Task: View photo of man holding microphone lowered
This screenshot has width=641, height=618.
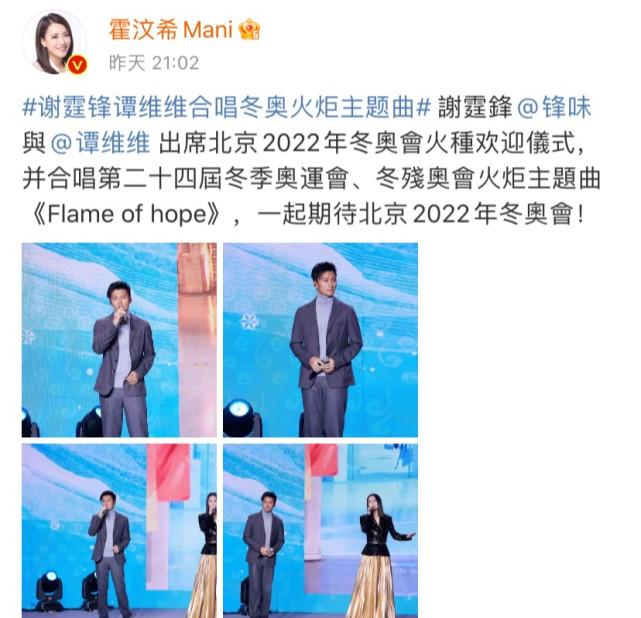Action: tap(320, 340)
